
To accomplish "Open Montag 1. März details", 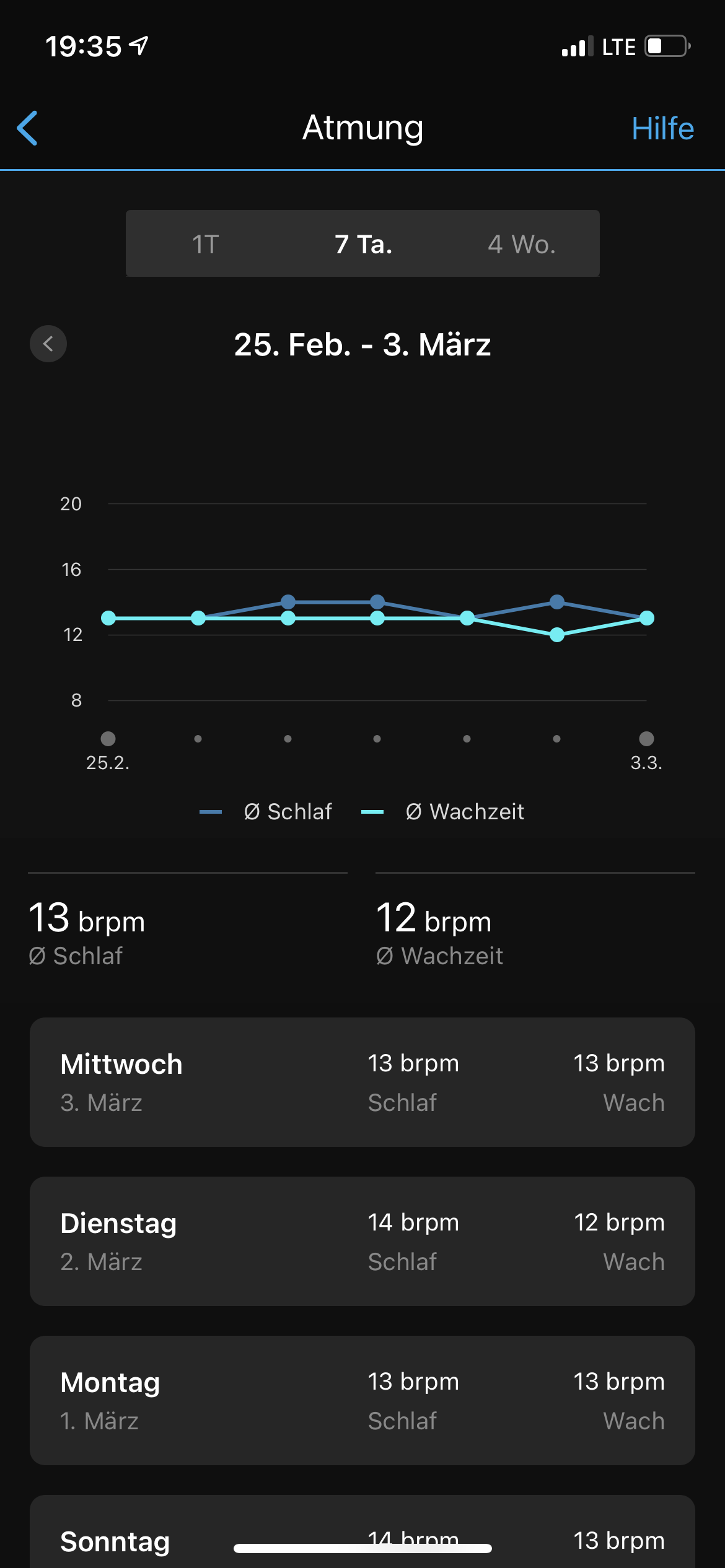I will click(362, 1400).
